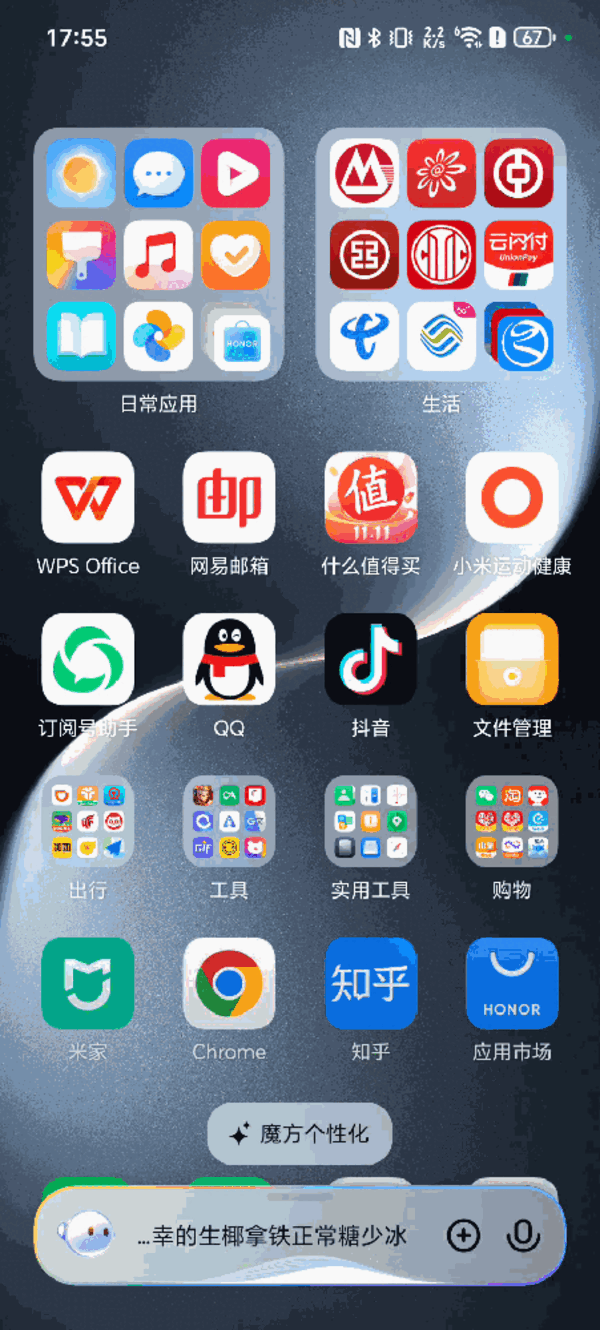Open 什么值得买 app
The image size is (600, 1330).
371,497
